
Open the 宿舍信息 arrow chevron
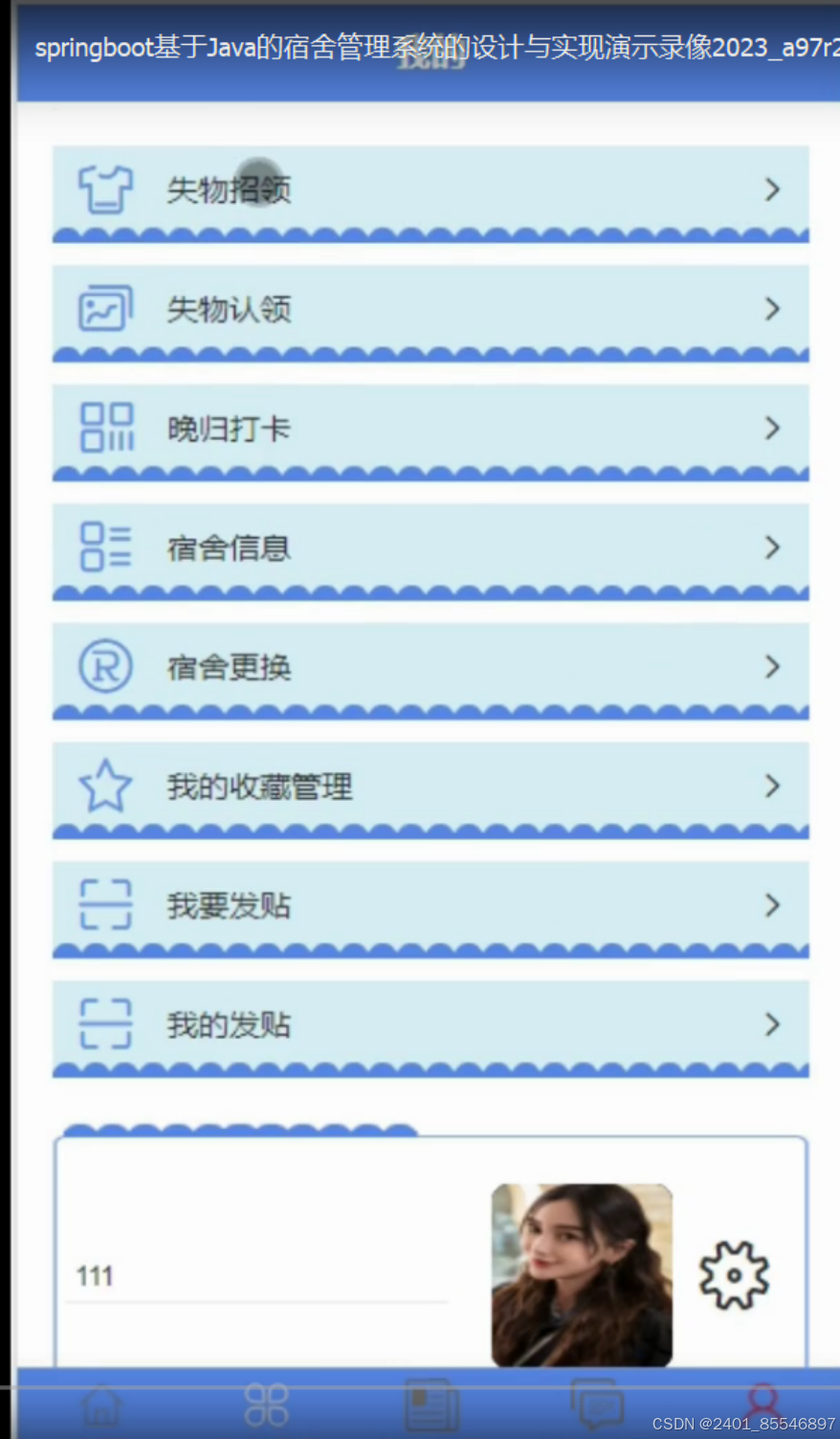click(x=773, y=547)
